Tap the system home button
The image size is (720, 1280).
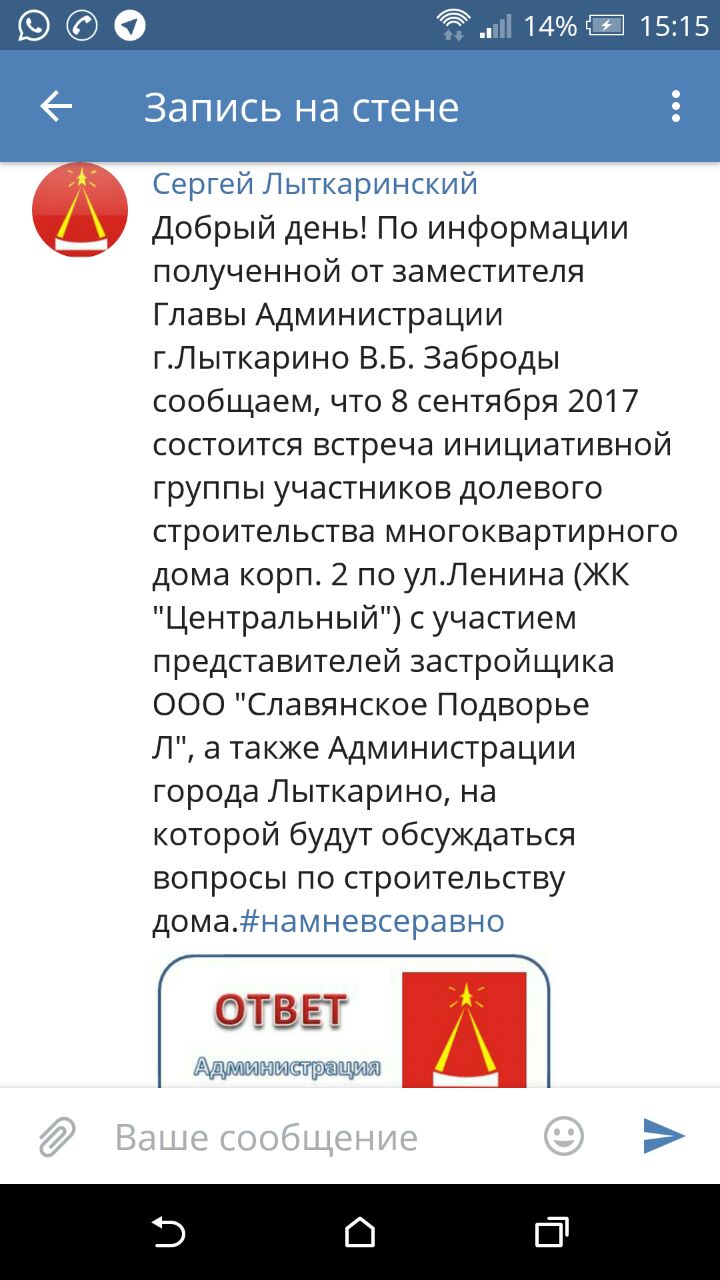tap(360, 1232)
